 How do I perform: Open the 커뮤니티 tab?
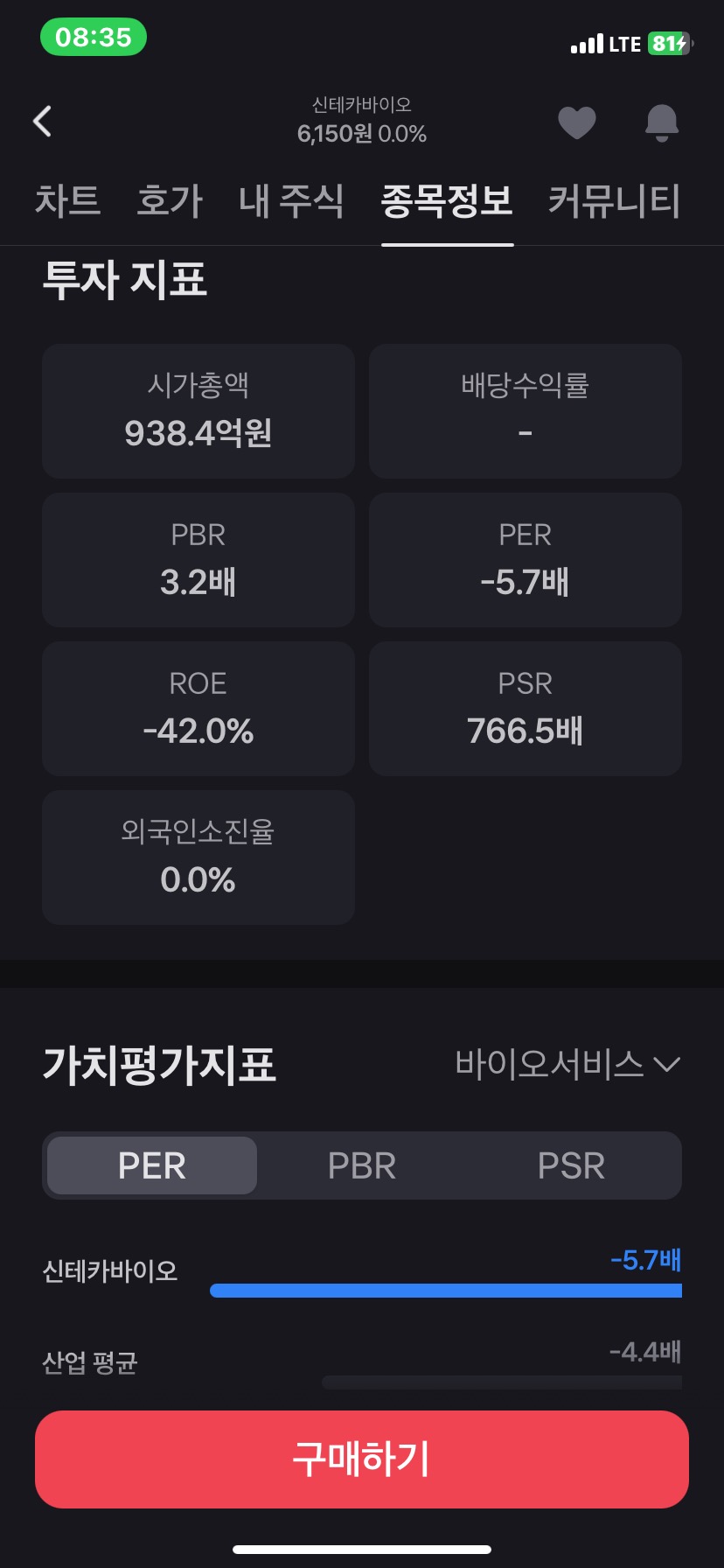[613, 201]
